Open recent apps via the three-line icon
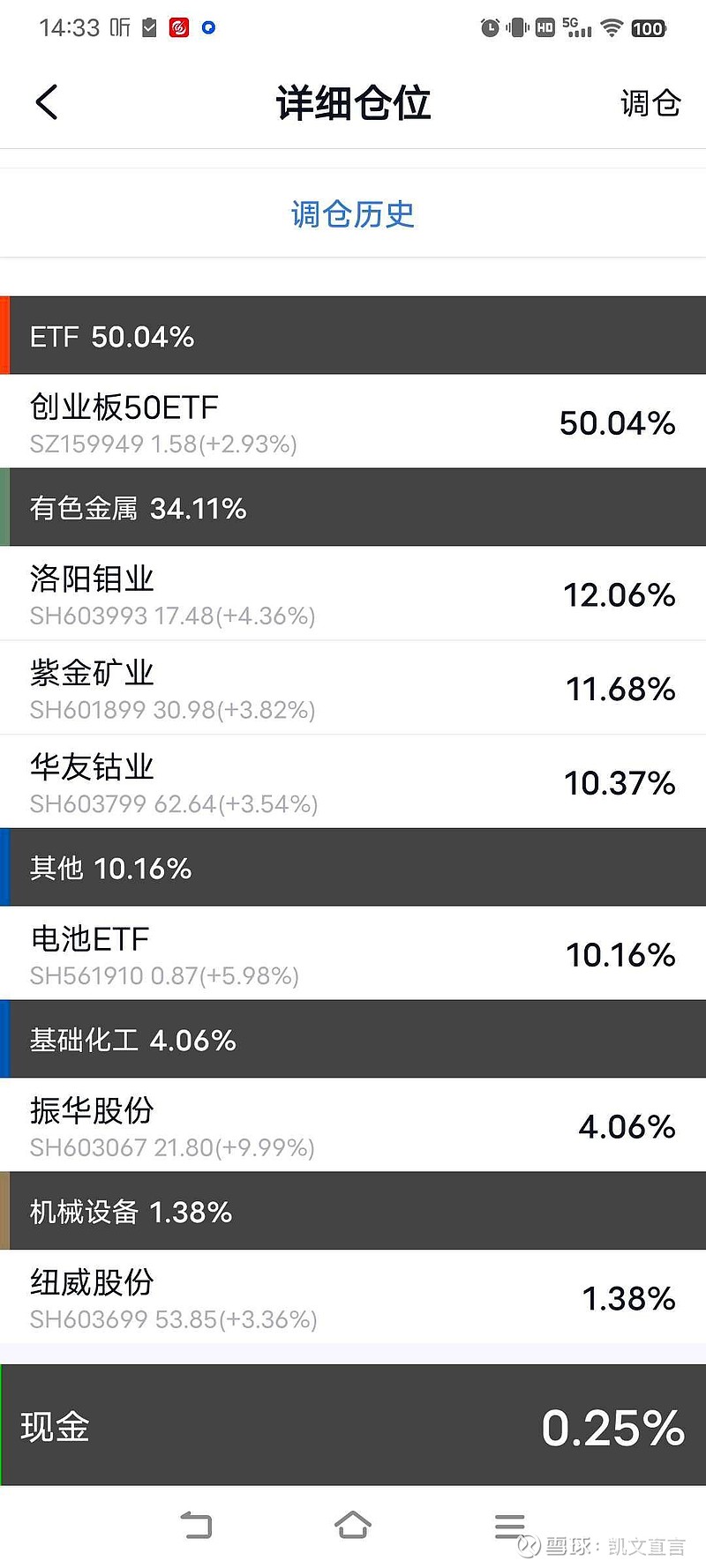Screen dimensions: 706x1568 509,1523
